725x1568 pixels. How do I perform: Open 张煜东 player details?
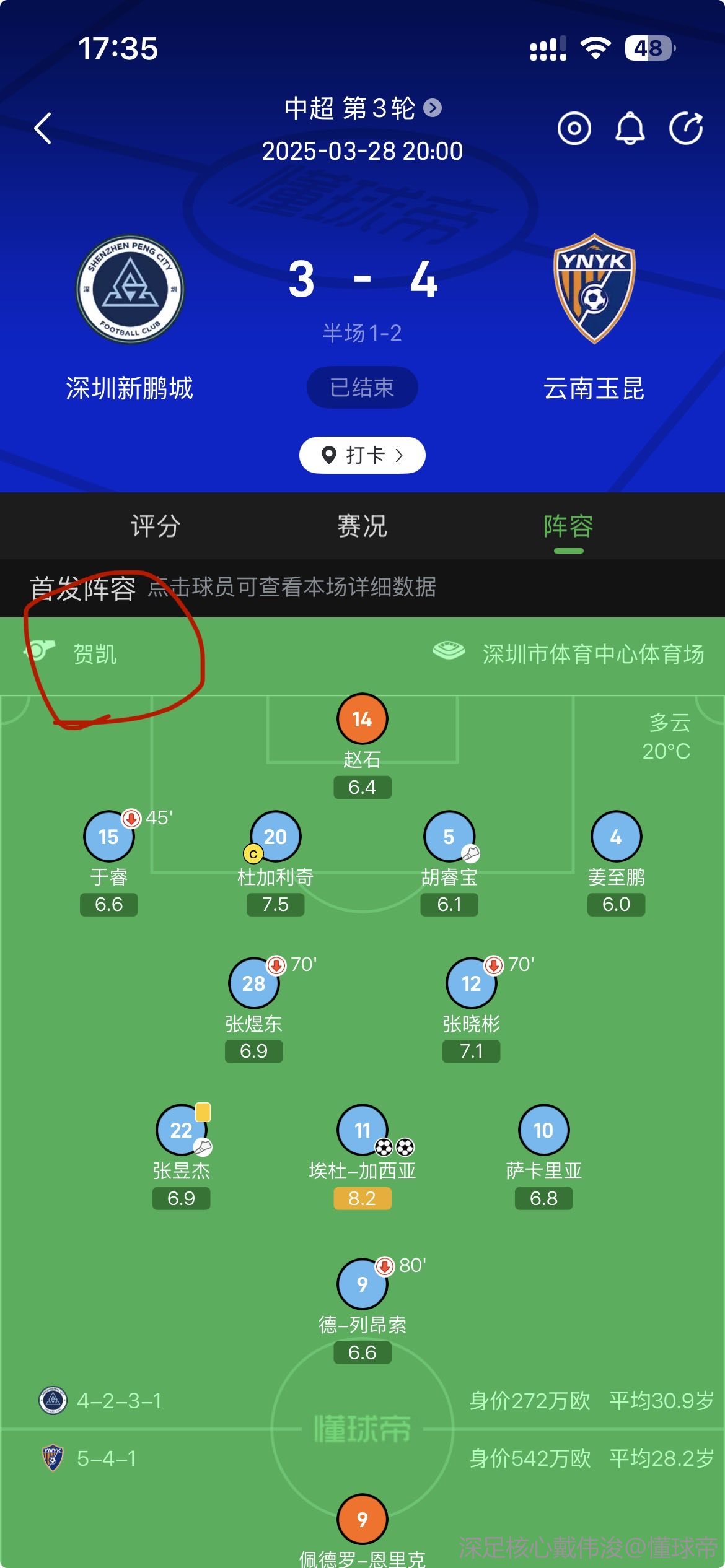pyautogui.click(x=253, y=983)
